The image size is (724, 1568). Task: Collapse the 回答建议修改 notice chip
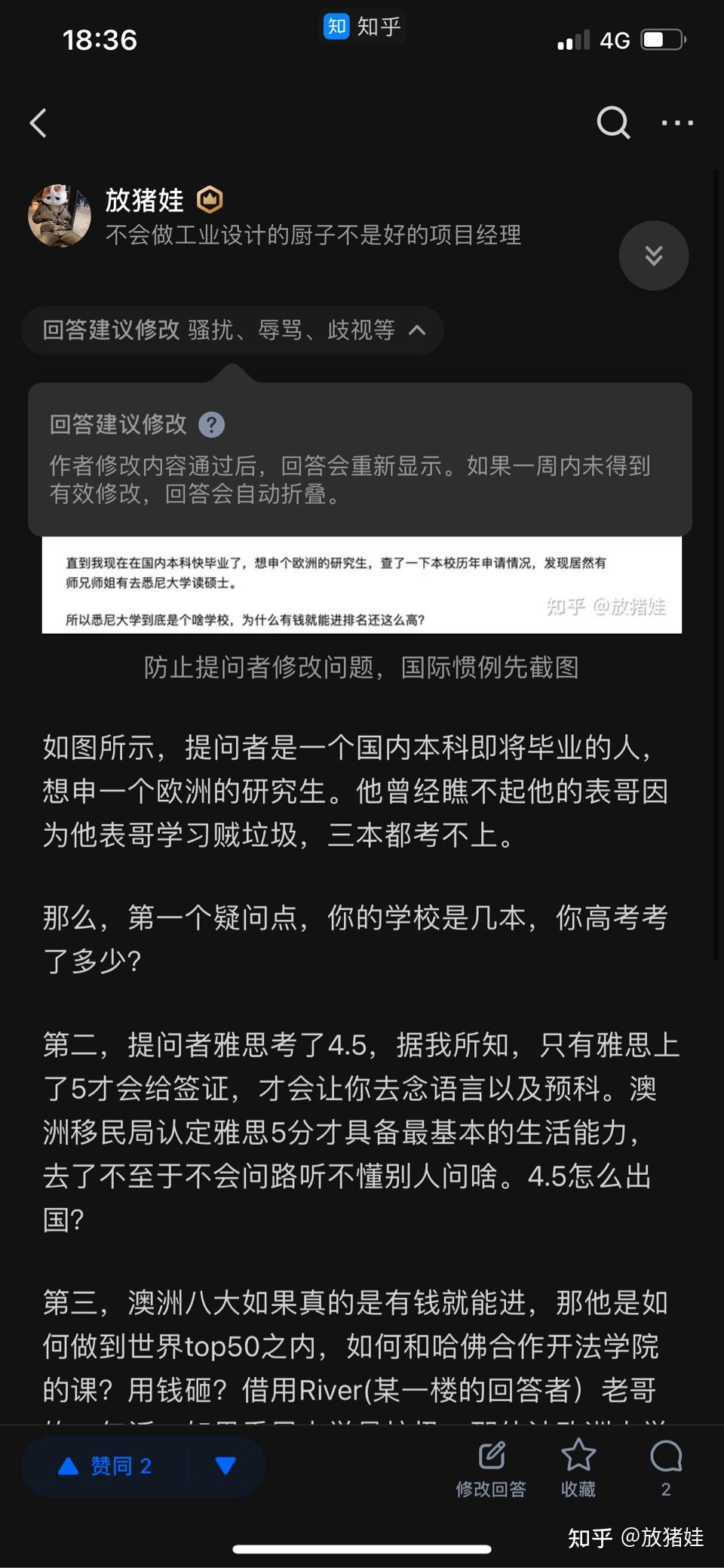(x=417, y=330)
